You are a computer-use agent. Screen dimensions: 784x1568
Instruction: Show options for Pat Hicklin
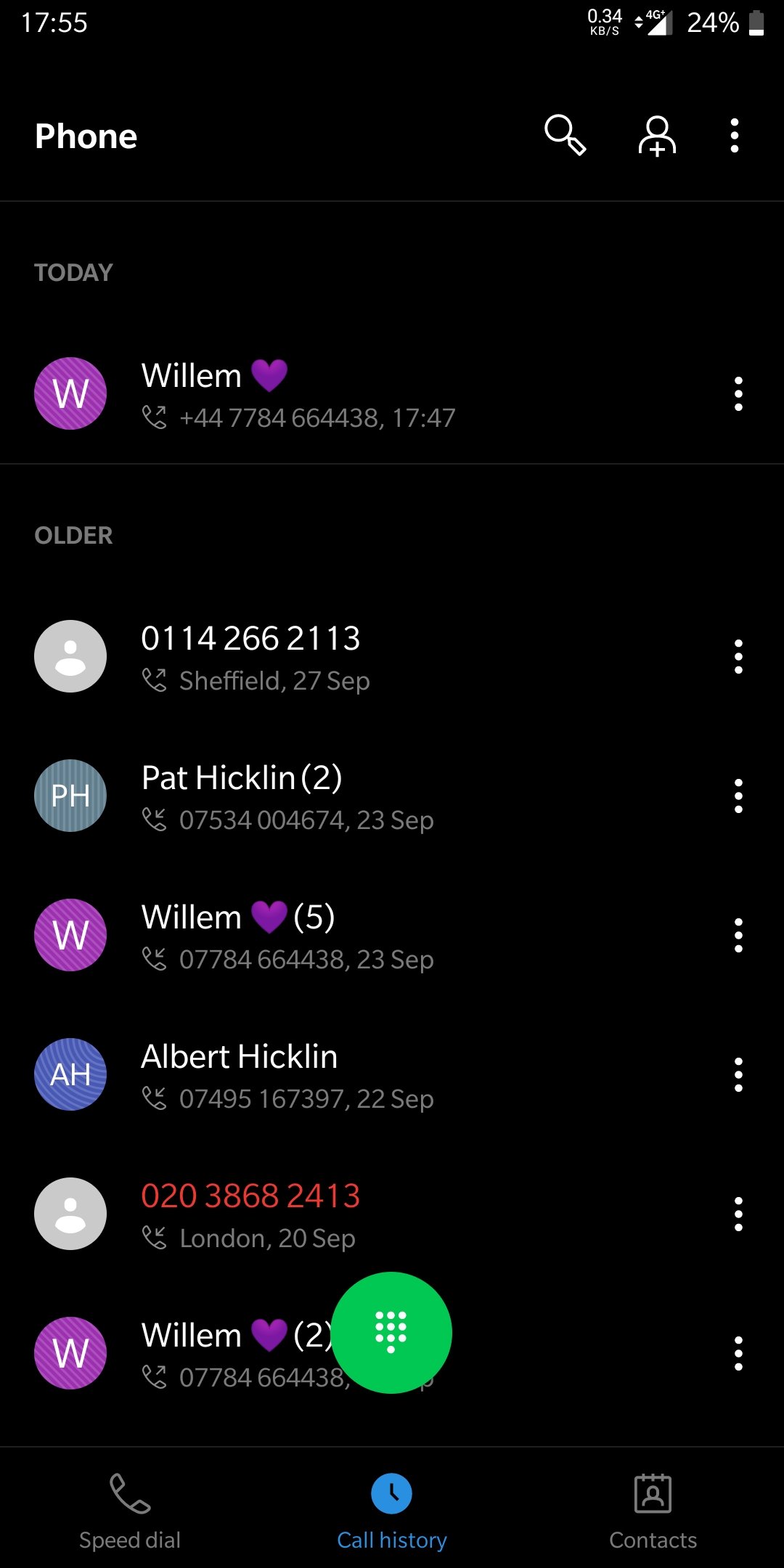[x=738, y=796]
